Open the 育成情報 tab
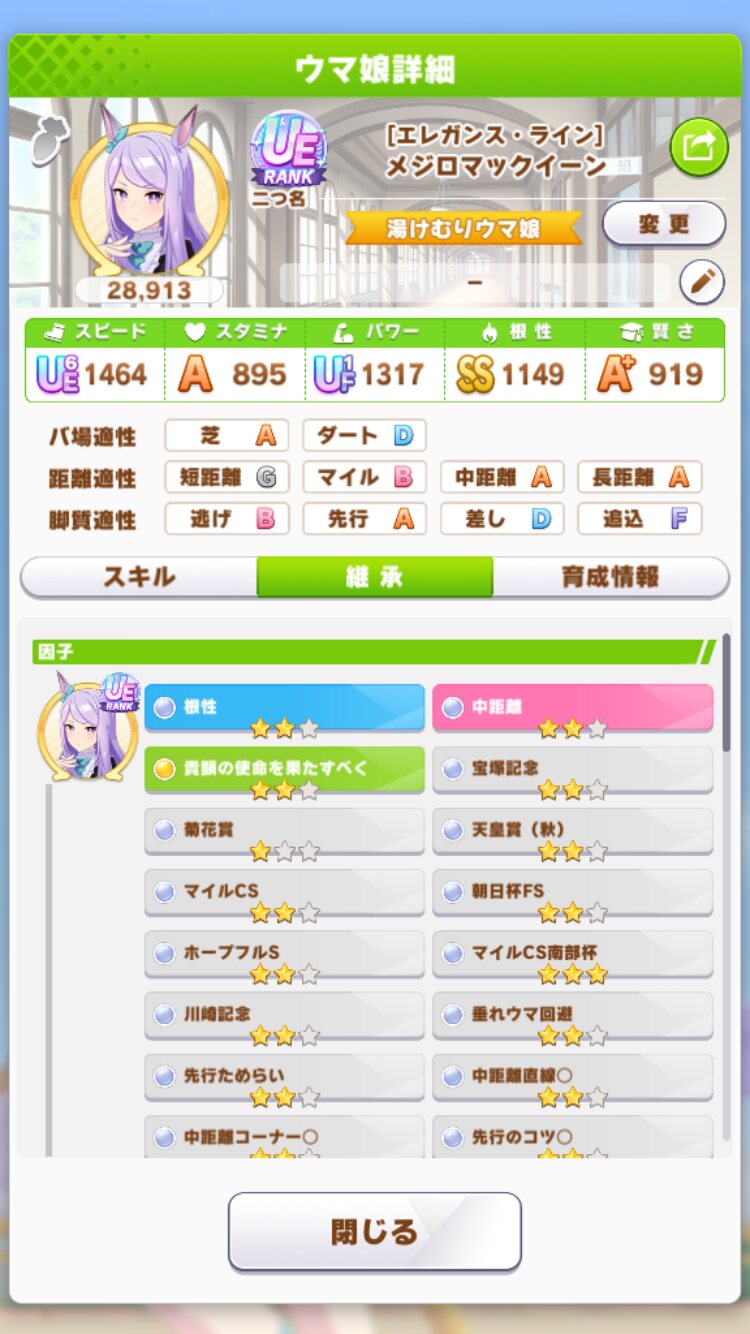 pyautogui.click(x=610, y=577)
